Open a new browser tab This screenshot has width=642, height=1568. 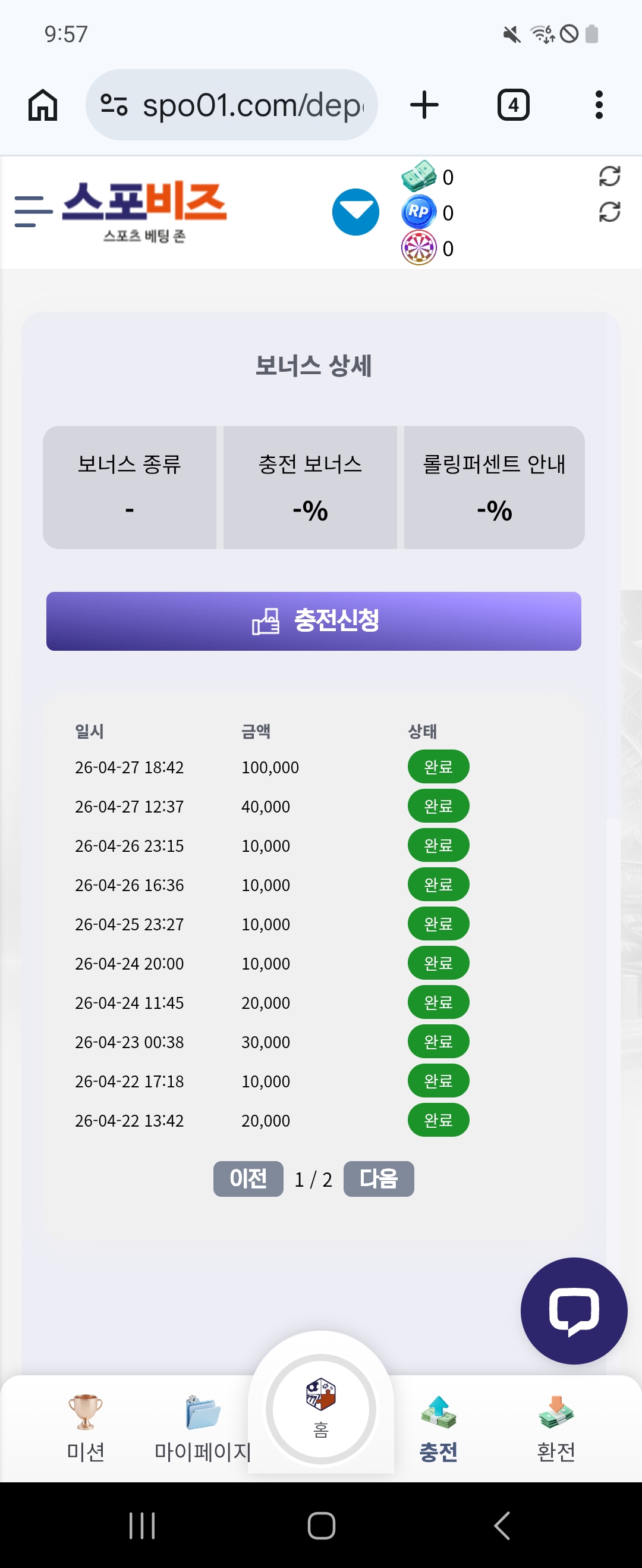(x=424, y=105)
